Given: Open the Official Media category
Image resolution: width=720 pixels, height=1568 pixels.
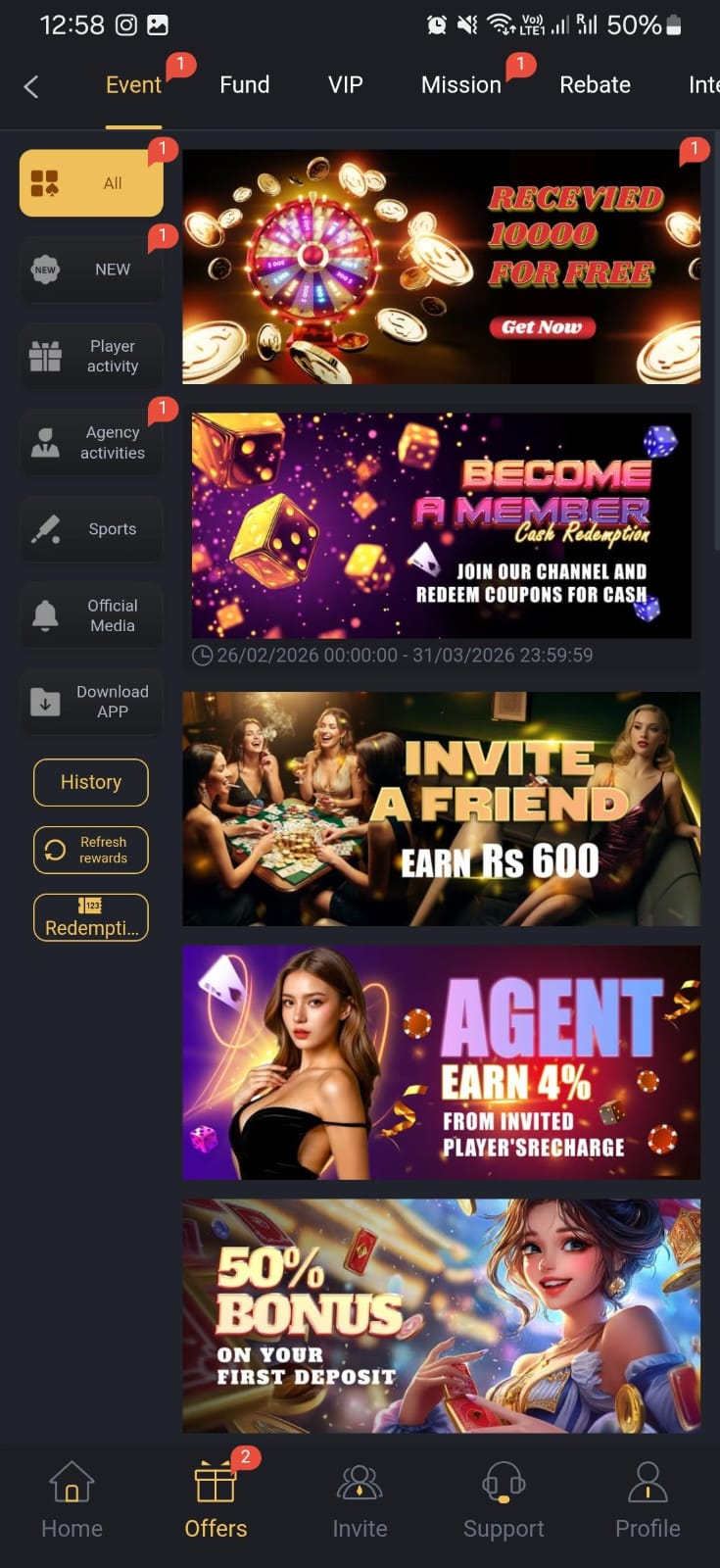Looking at the screenshot, I should pyautogui.click(x=91, y=615).
